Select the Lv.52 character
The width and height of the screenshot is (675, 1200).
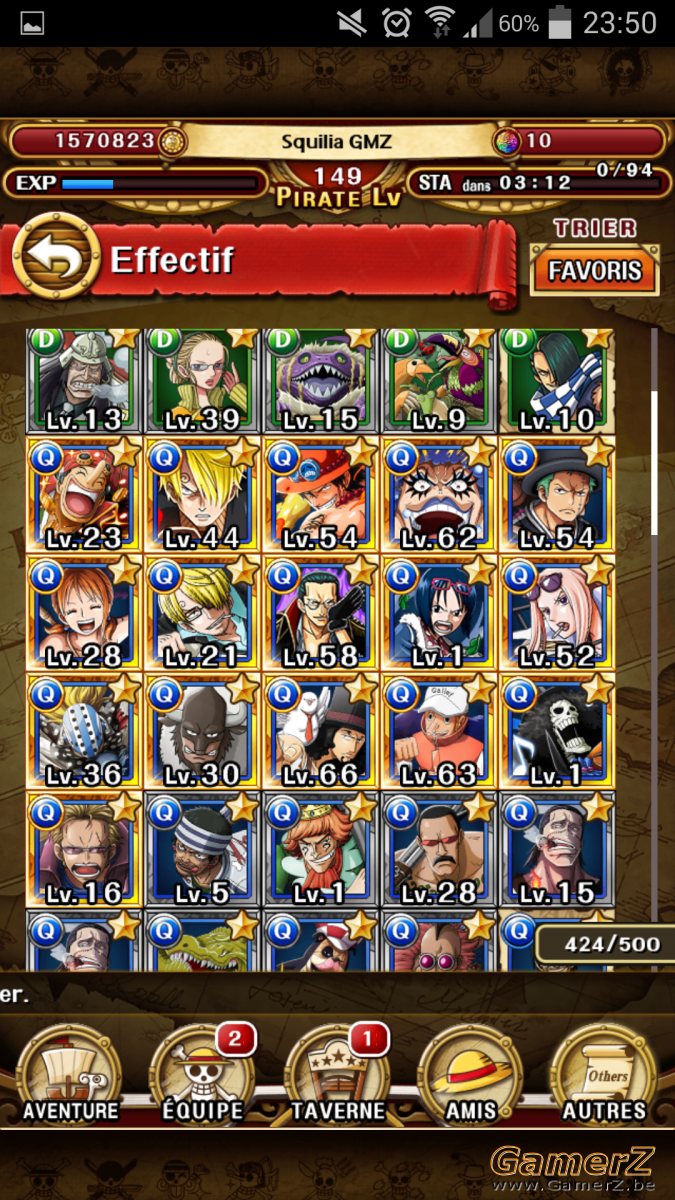coord(556,613)
